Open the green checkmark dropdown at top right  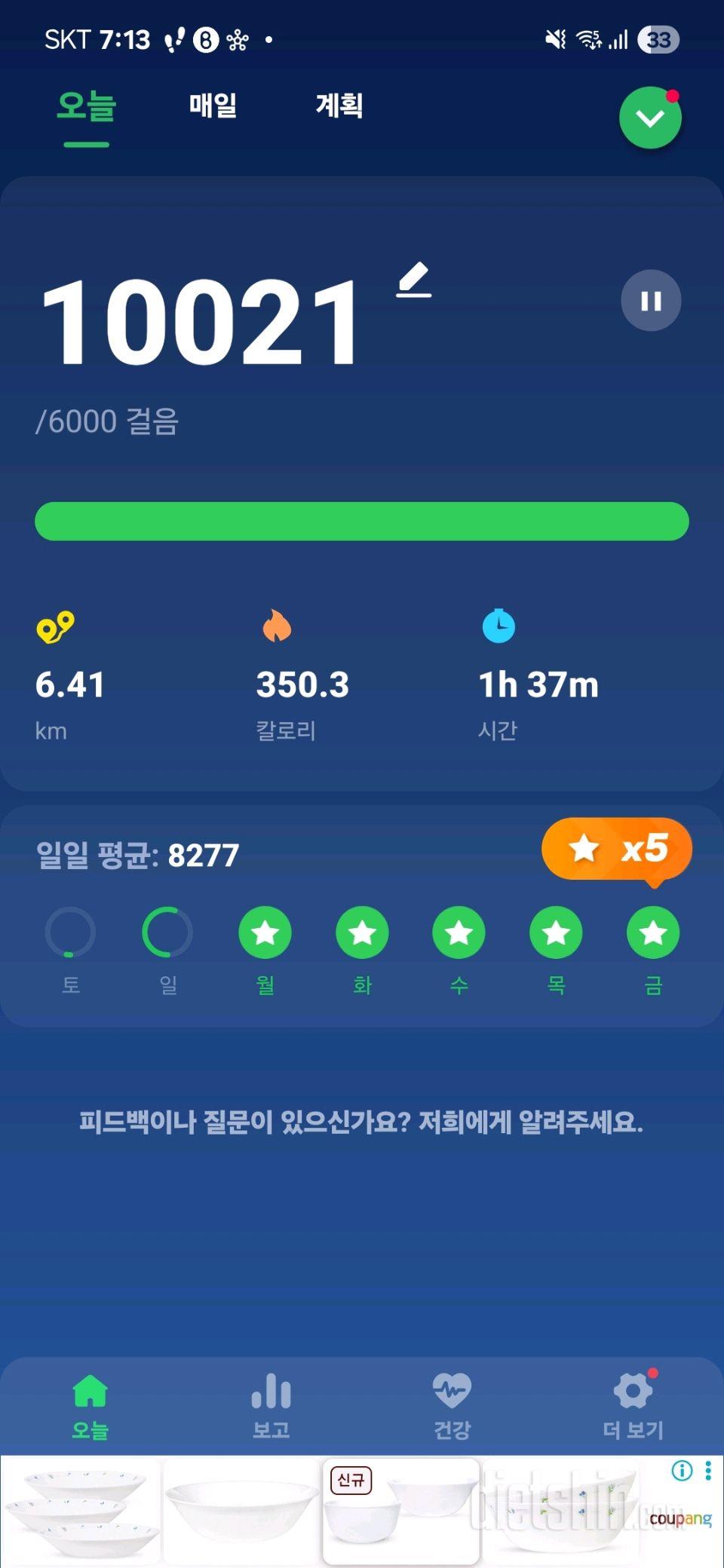point(650,117)
